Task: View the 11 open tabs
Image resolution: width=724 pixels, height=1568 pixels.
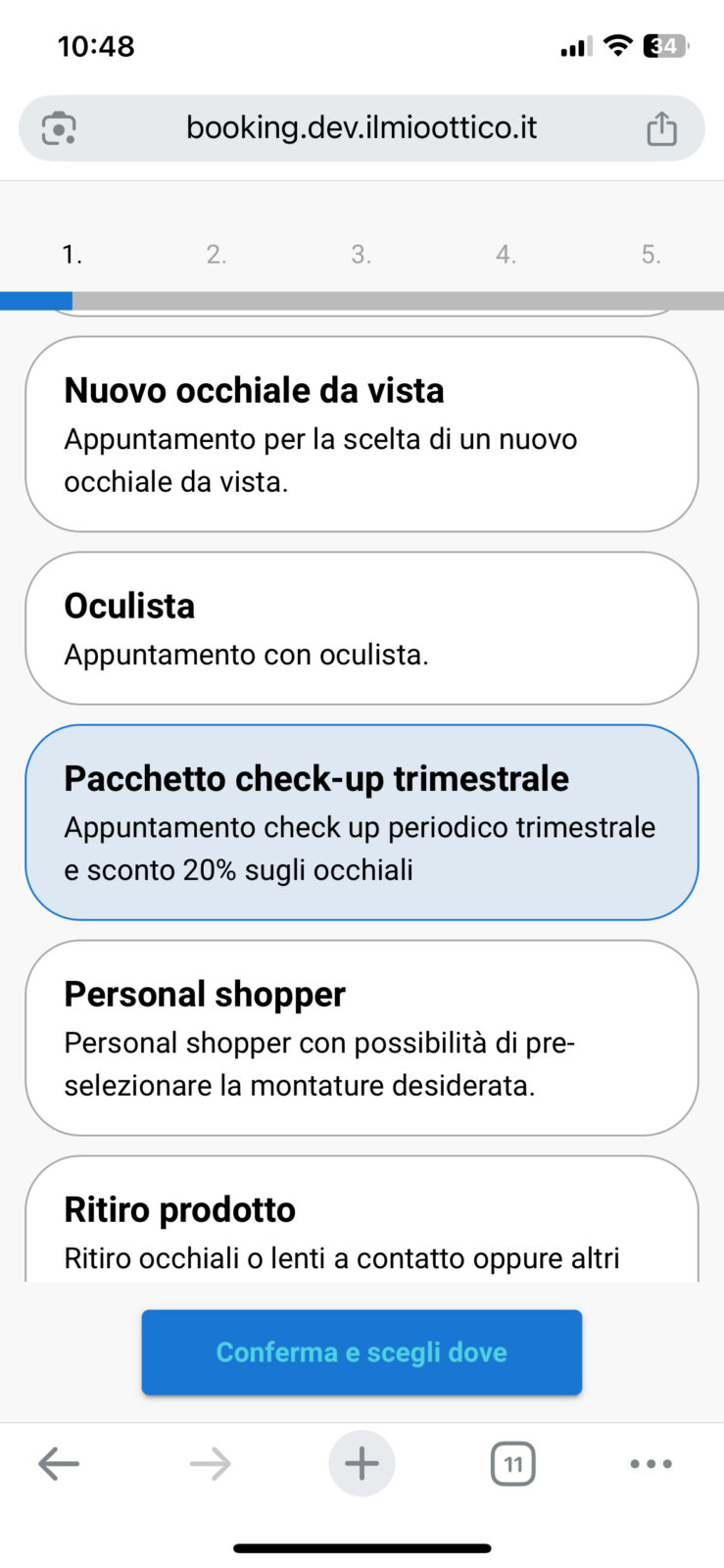Action: 512,1464
